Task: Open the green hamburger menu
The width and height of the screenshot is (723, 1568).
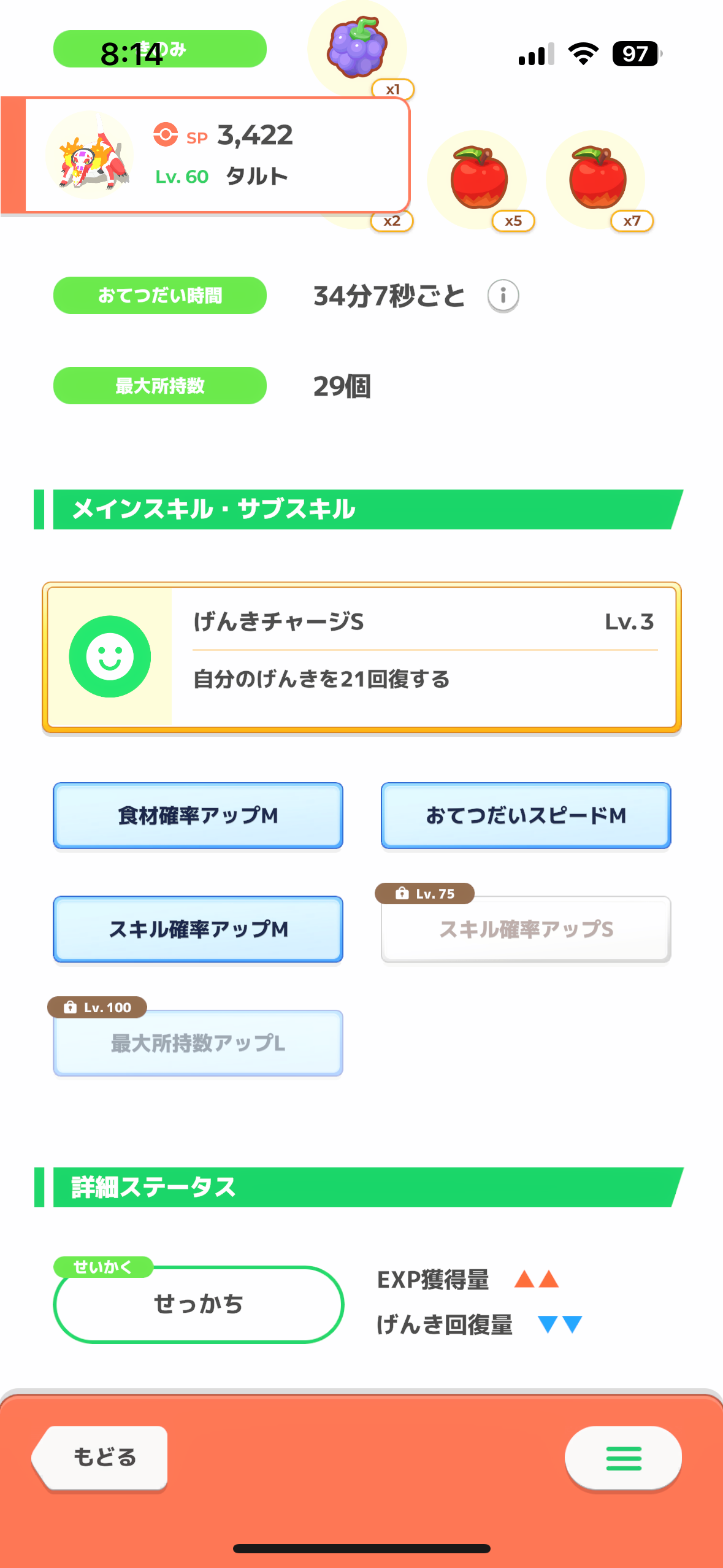Action: pos(623,1458)
